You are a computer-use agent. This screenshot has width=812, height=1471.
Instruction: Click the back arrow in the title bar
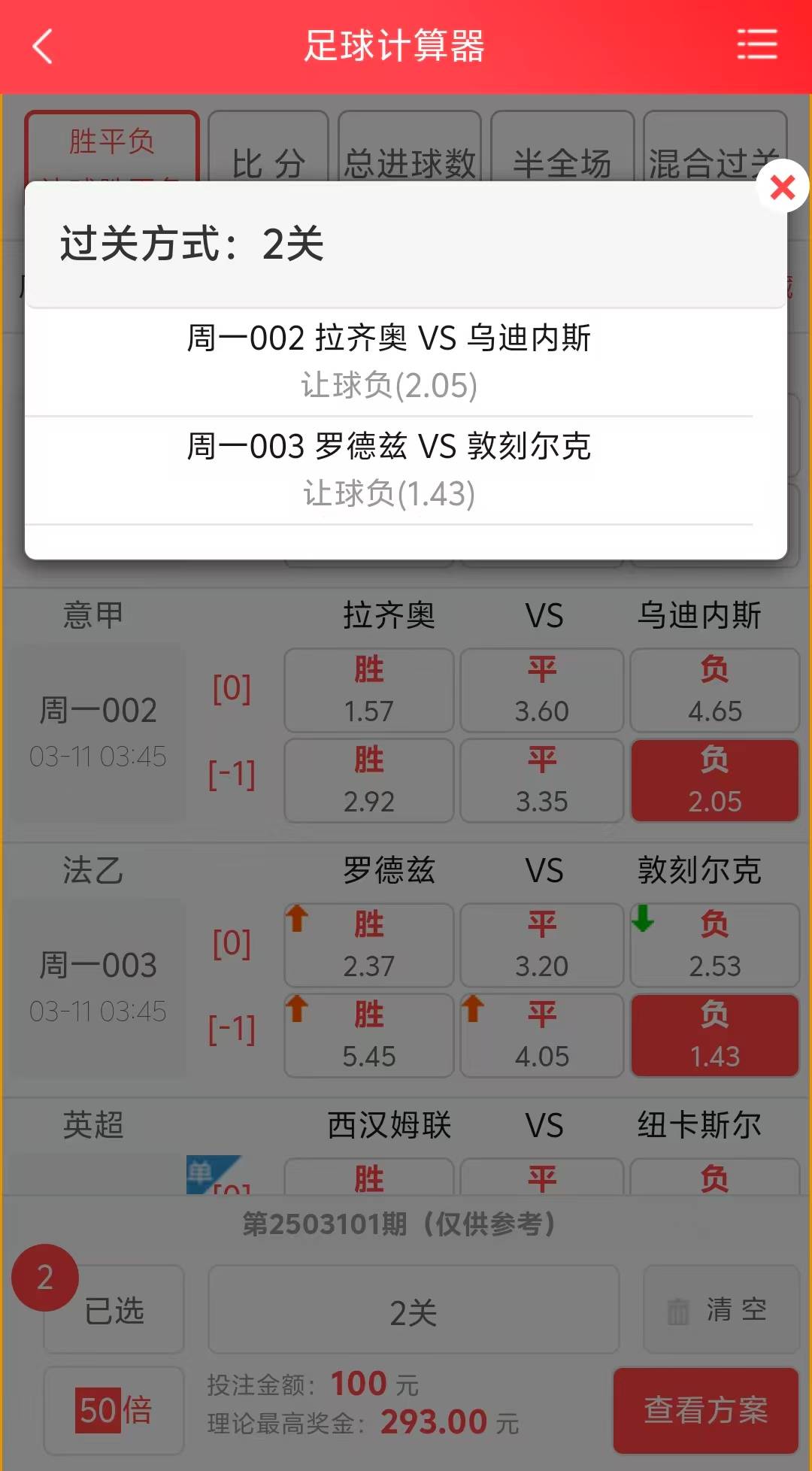point(41,45)
